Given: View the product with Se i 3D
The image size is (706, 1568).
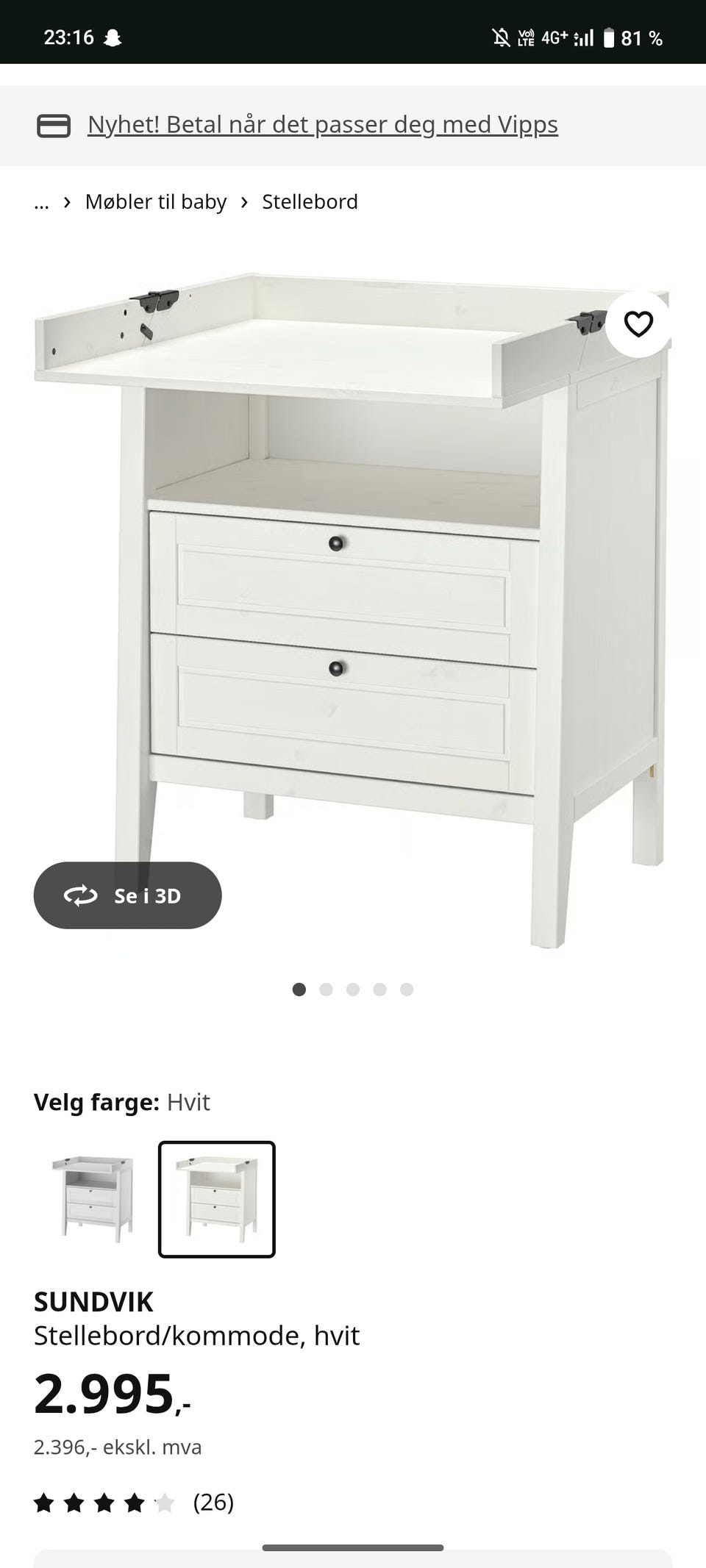Looking at the screenshot, I should tap(127, 895).
